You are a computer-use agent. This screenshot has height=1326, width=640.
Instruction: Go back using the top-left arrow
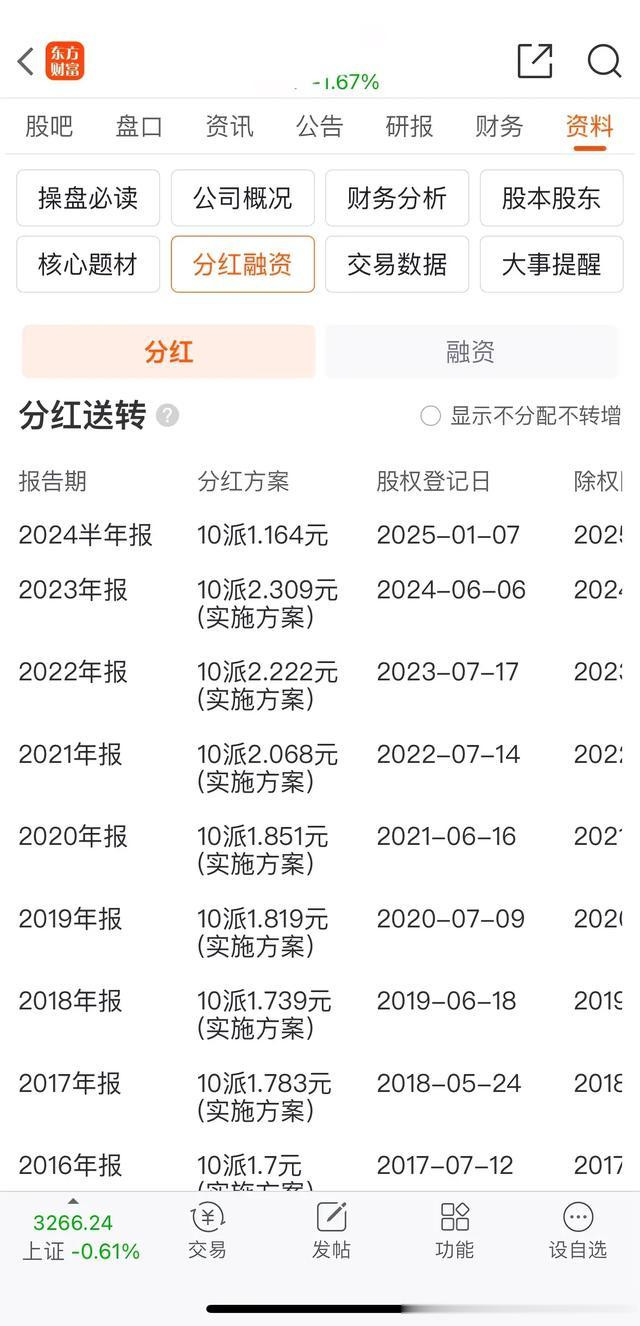(26, 61)
